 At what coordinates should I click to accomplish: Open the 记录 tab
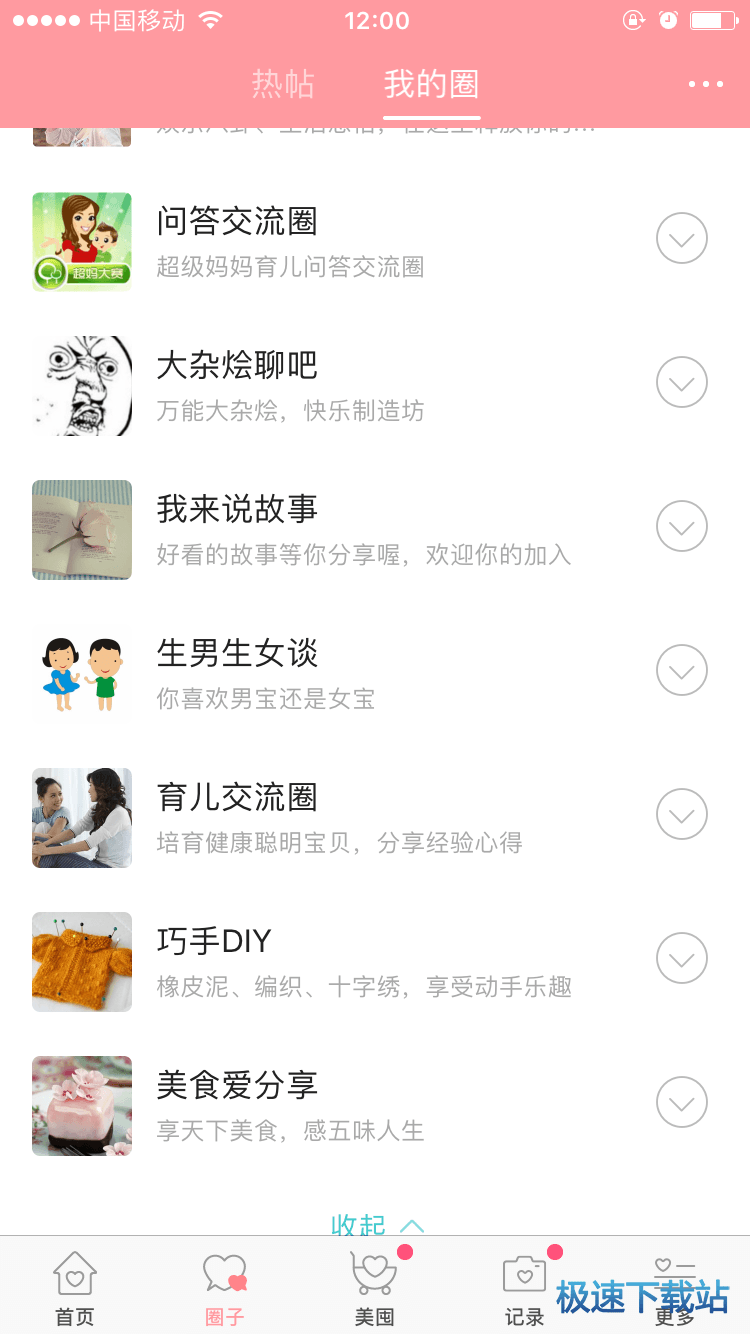[525, 1288]
